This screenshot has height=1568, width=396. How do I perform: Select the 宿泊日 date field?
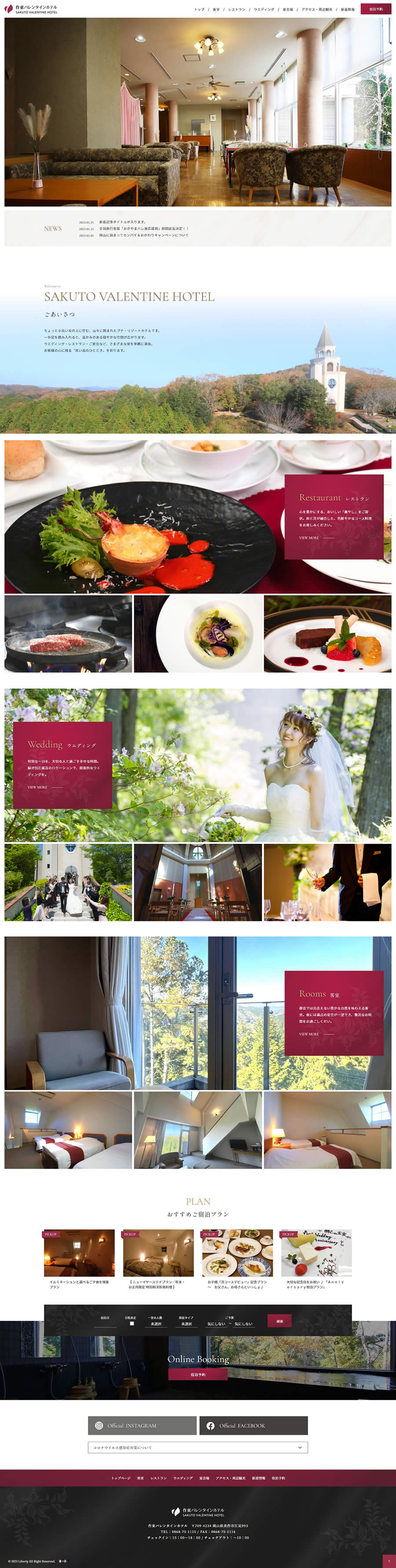pos(105,1324)
